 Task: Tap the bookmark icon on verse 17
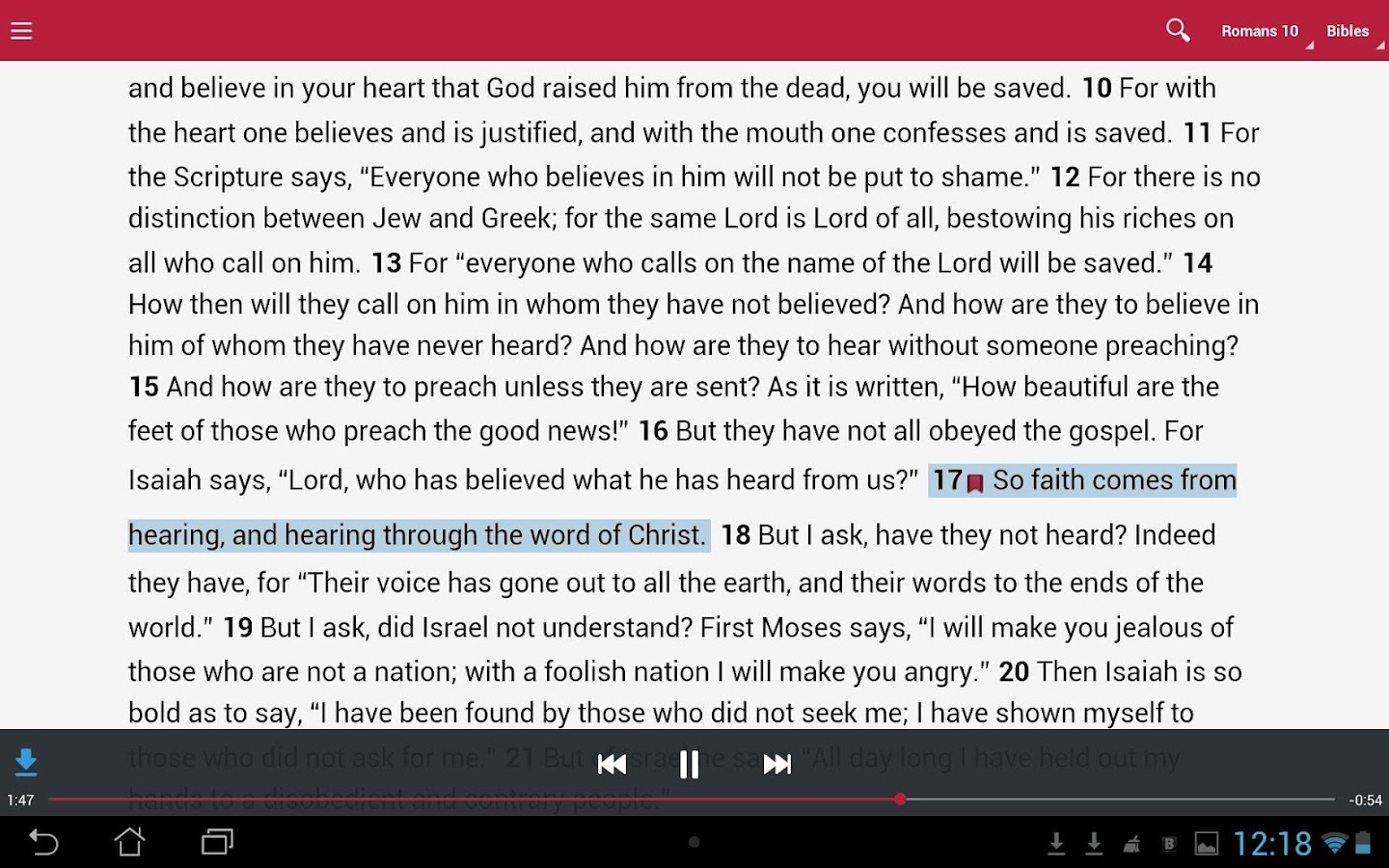tap(975, 483)
